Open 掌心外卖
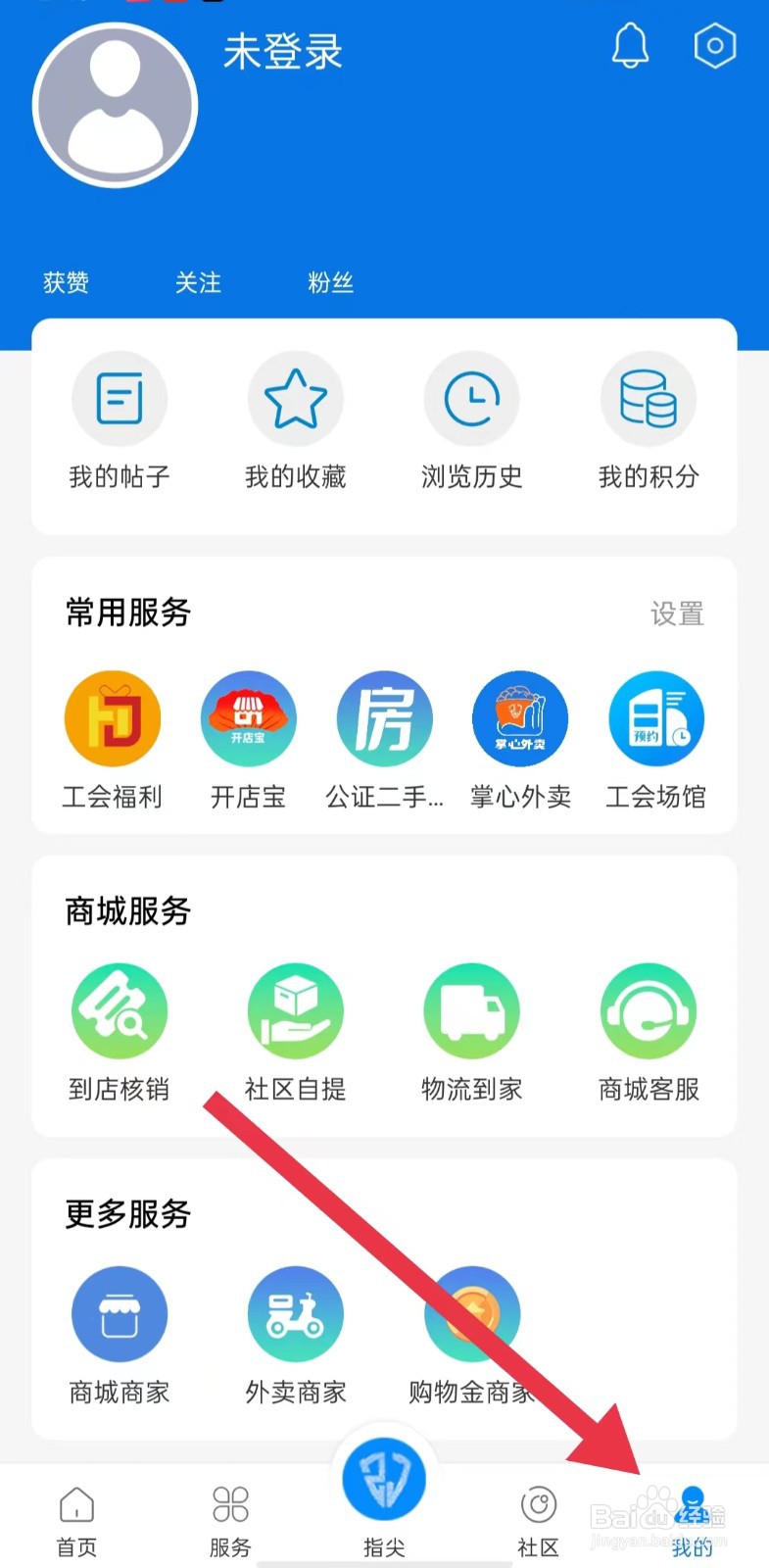Image resolution: width=769 pixels, height=1568 pixels. tap(520, 741)
